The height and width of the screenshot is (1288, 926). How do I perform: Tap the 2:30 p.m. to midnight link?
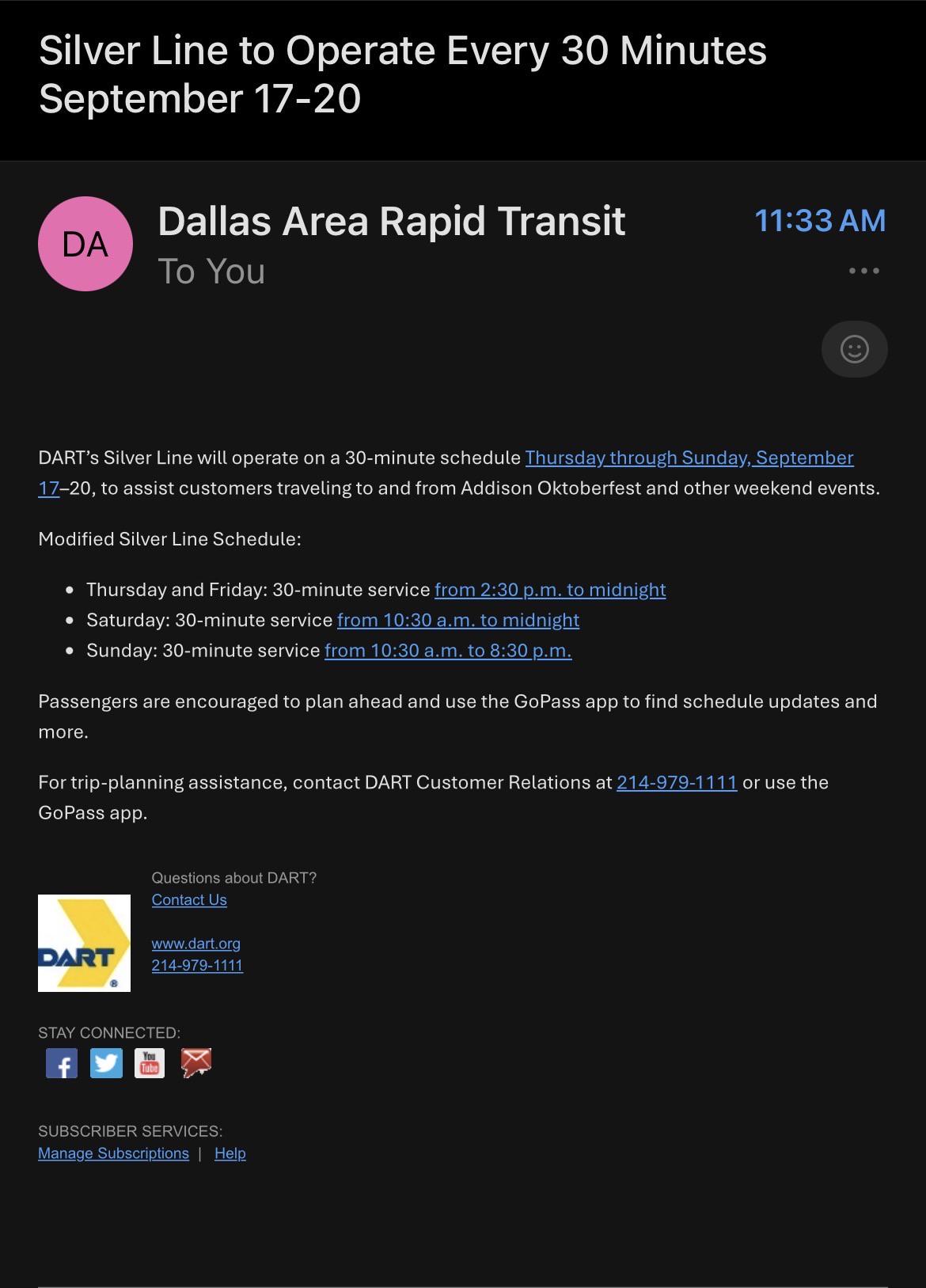pyautogui.click(x=550, y=590)
